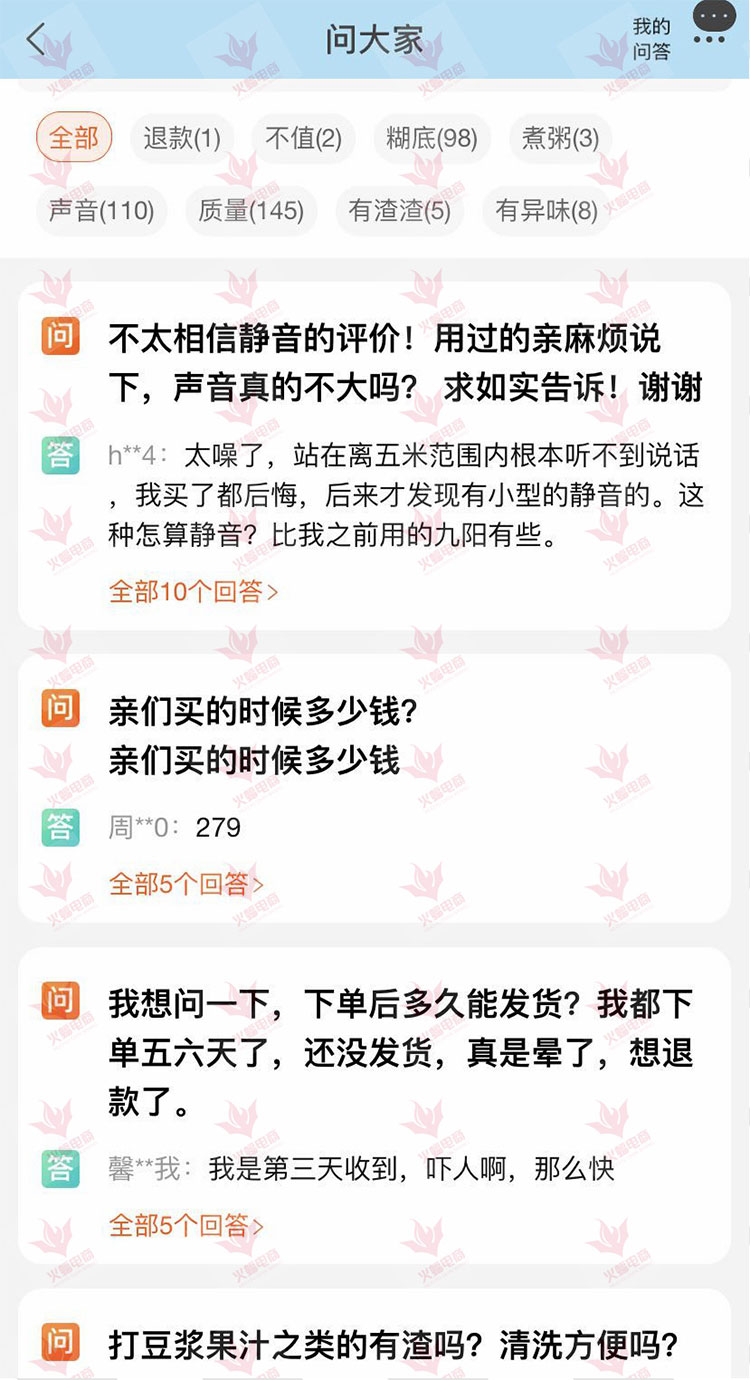Select the 全部 filter chip
Image resolution: width=750 pixels, height=1380 pixels.
[x=73, y=137]
